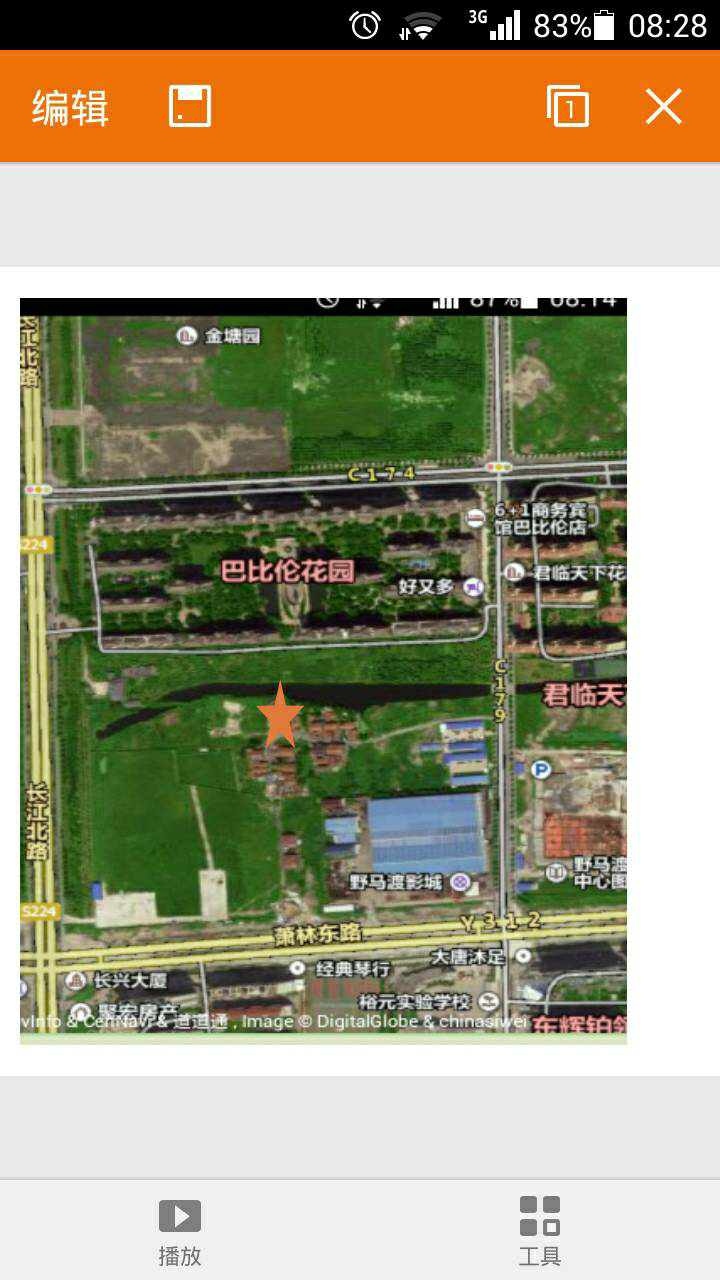This screenshot has height=1280, width=720.
Task: Select the map image in the document
Action: click(323, 670)
